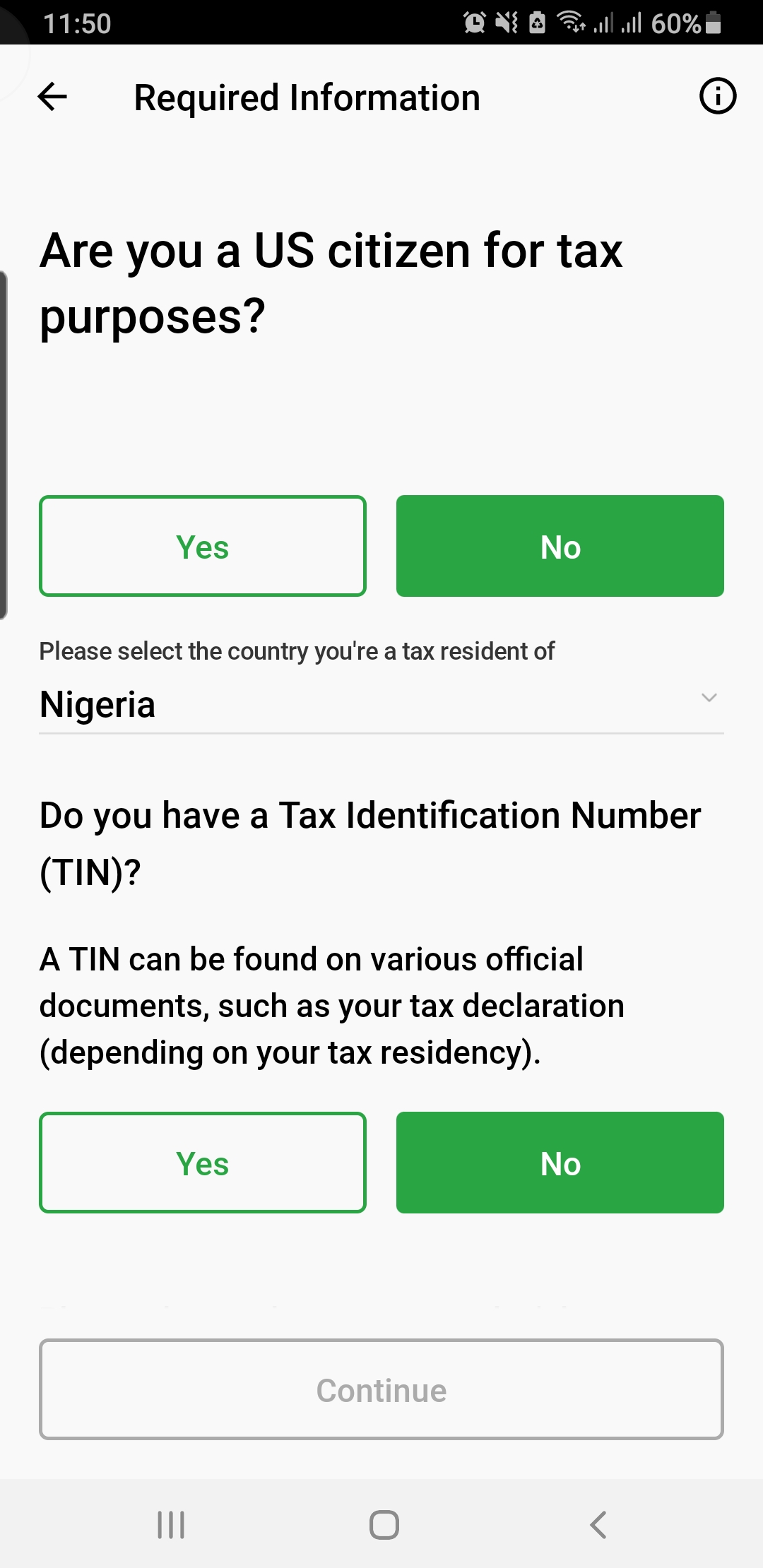Choose No for having a TIN
The width and height of the screenshot is (763, 1568).
pyautogui.click(x=560, y=1163)
